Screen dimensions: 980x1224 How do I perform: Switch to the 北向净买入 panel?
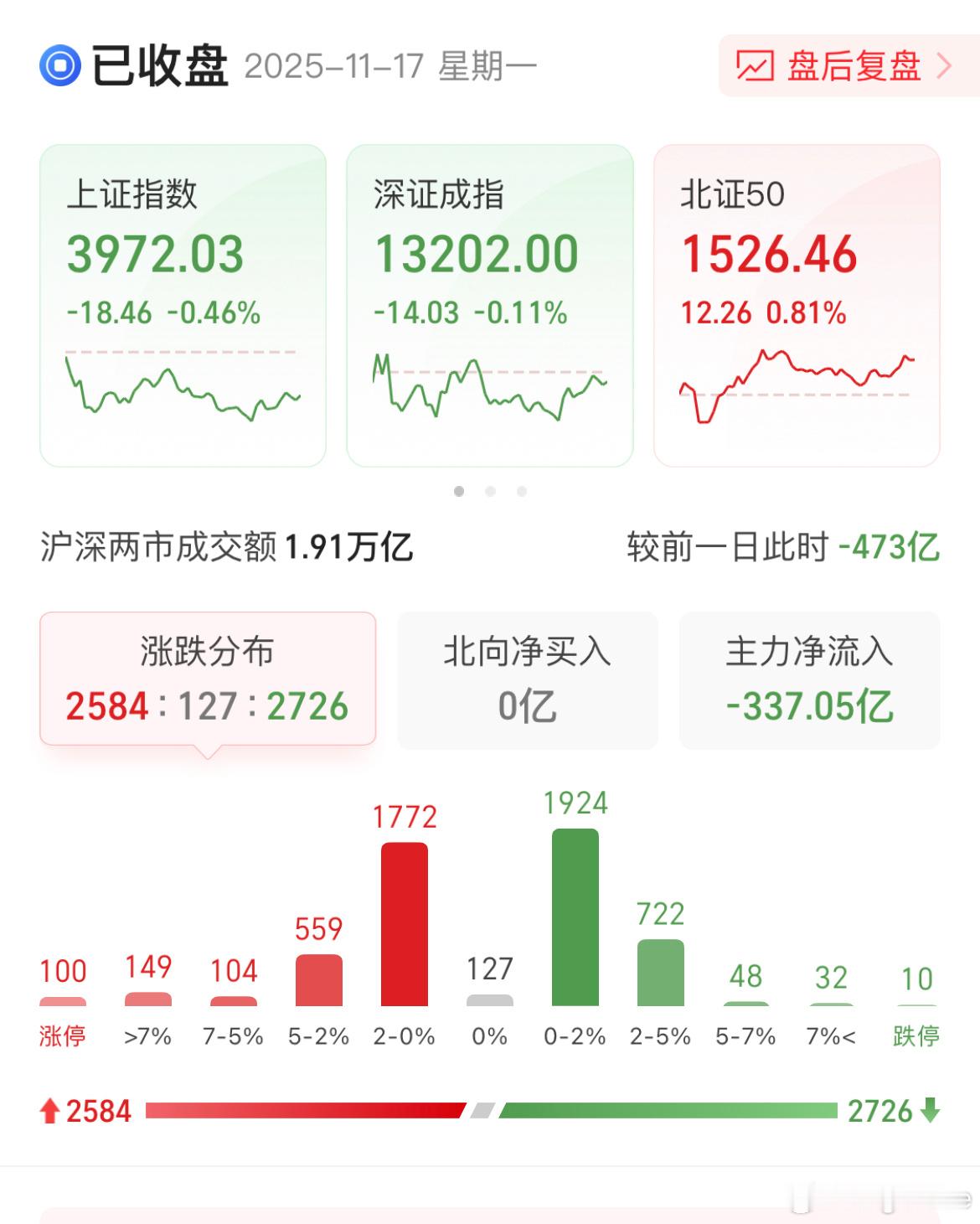point(527,679)
